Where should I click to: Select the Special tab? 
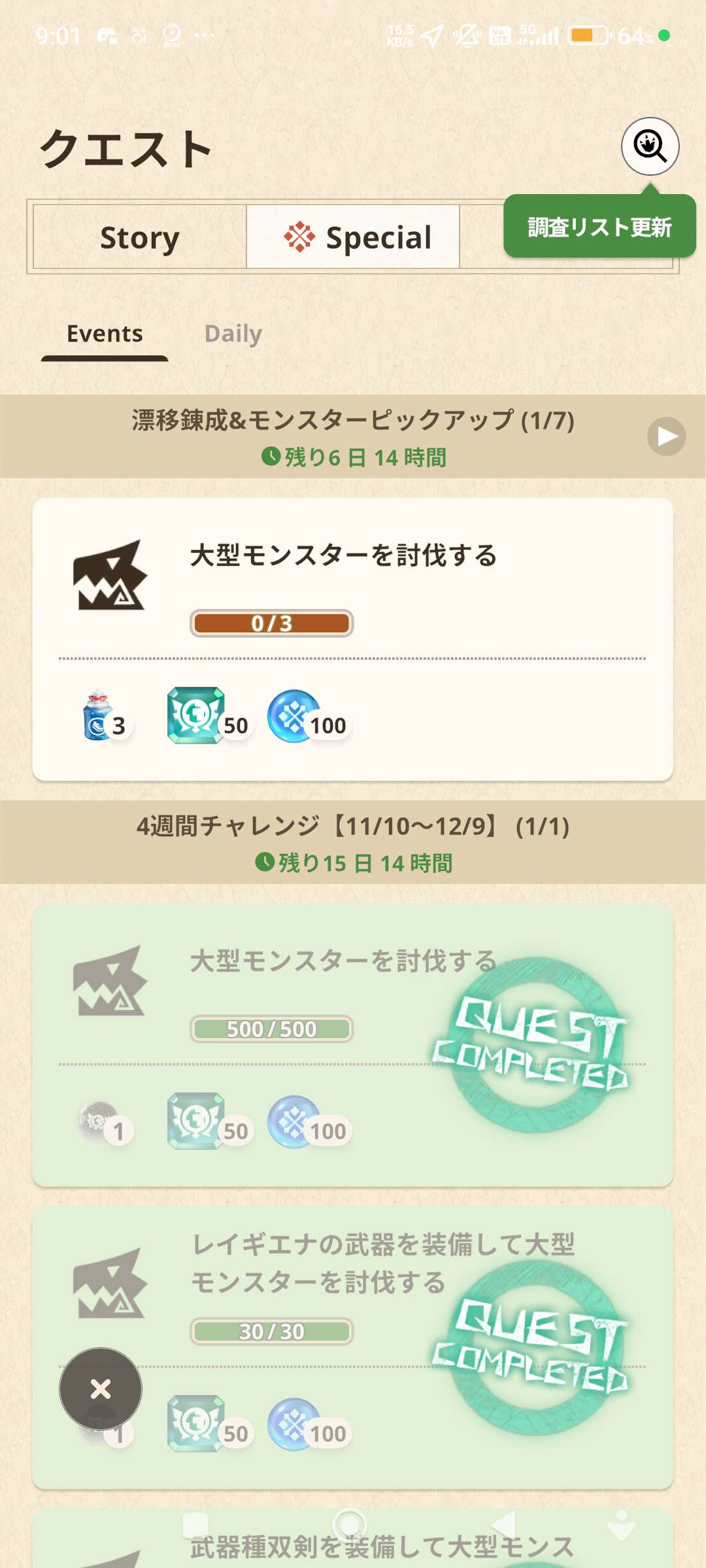(353, 237)
